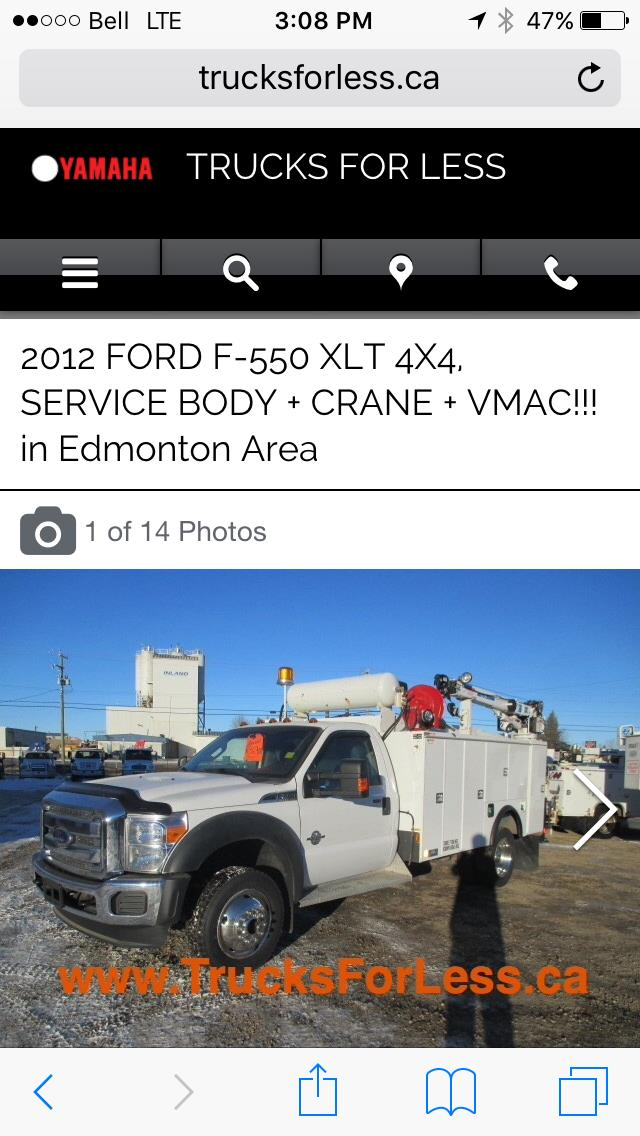Open Safari bookmarks
The width and height of the screenshot is (640, 1136).
(451, 1092)
